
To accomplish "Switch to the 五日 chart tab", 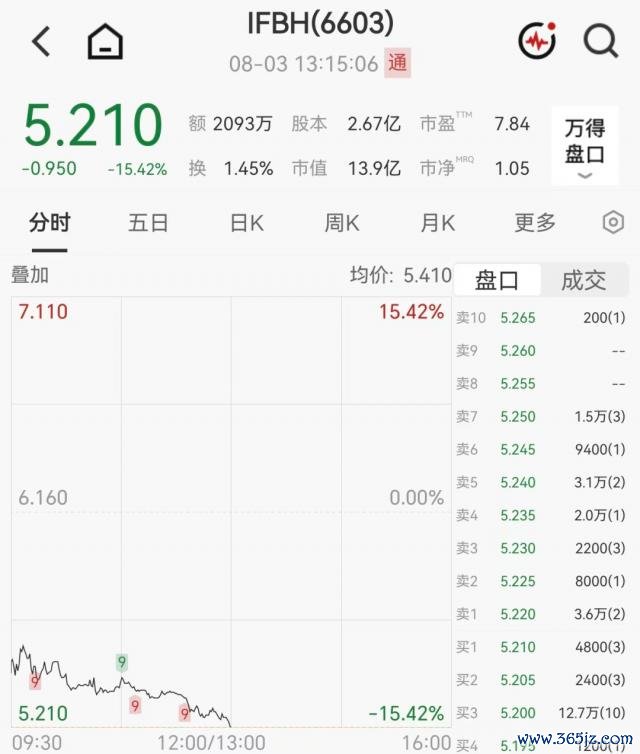I will pyautogui.click(x=148, y=223).
